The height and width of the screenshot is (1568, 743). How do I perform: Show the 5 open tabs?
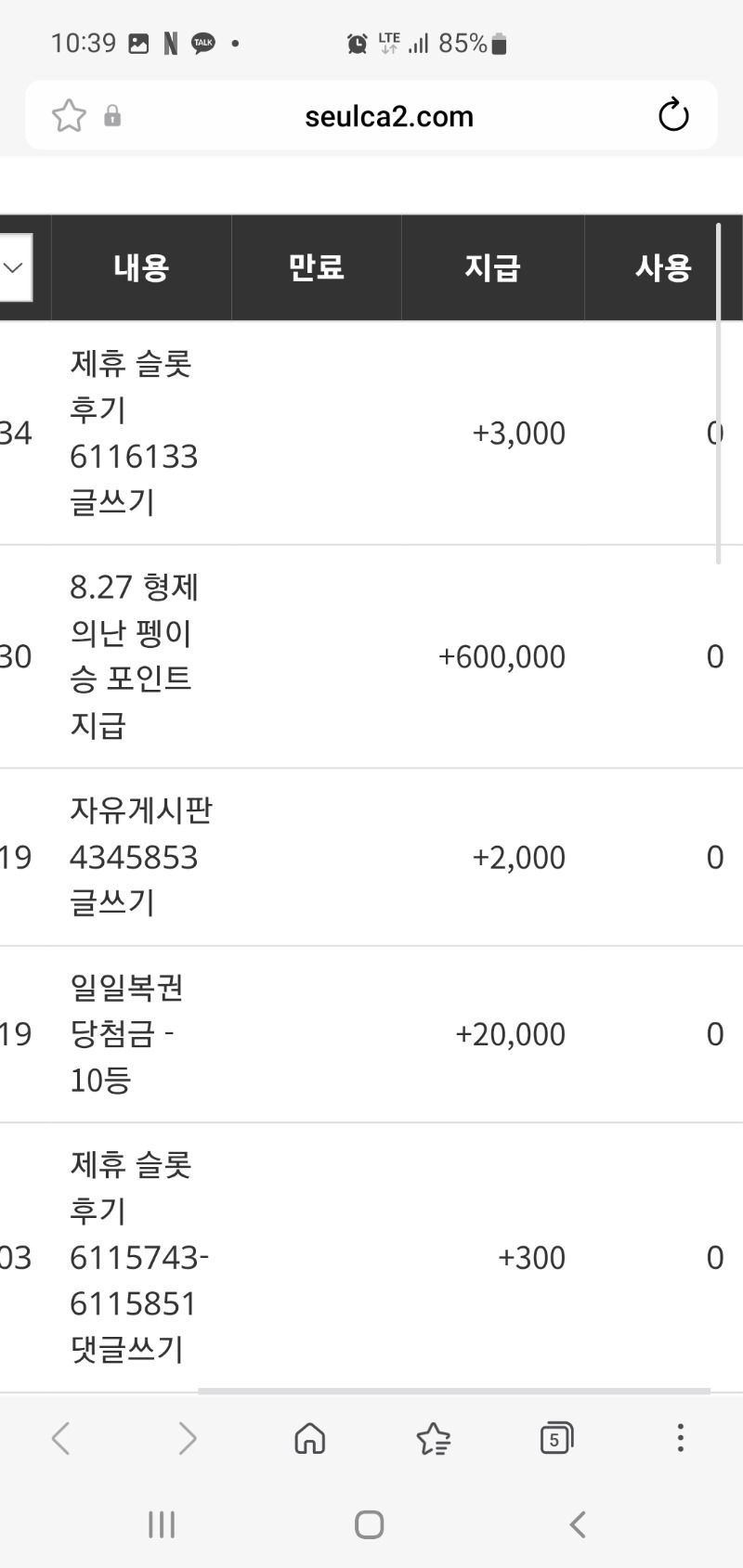pos(556,1438)
